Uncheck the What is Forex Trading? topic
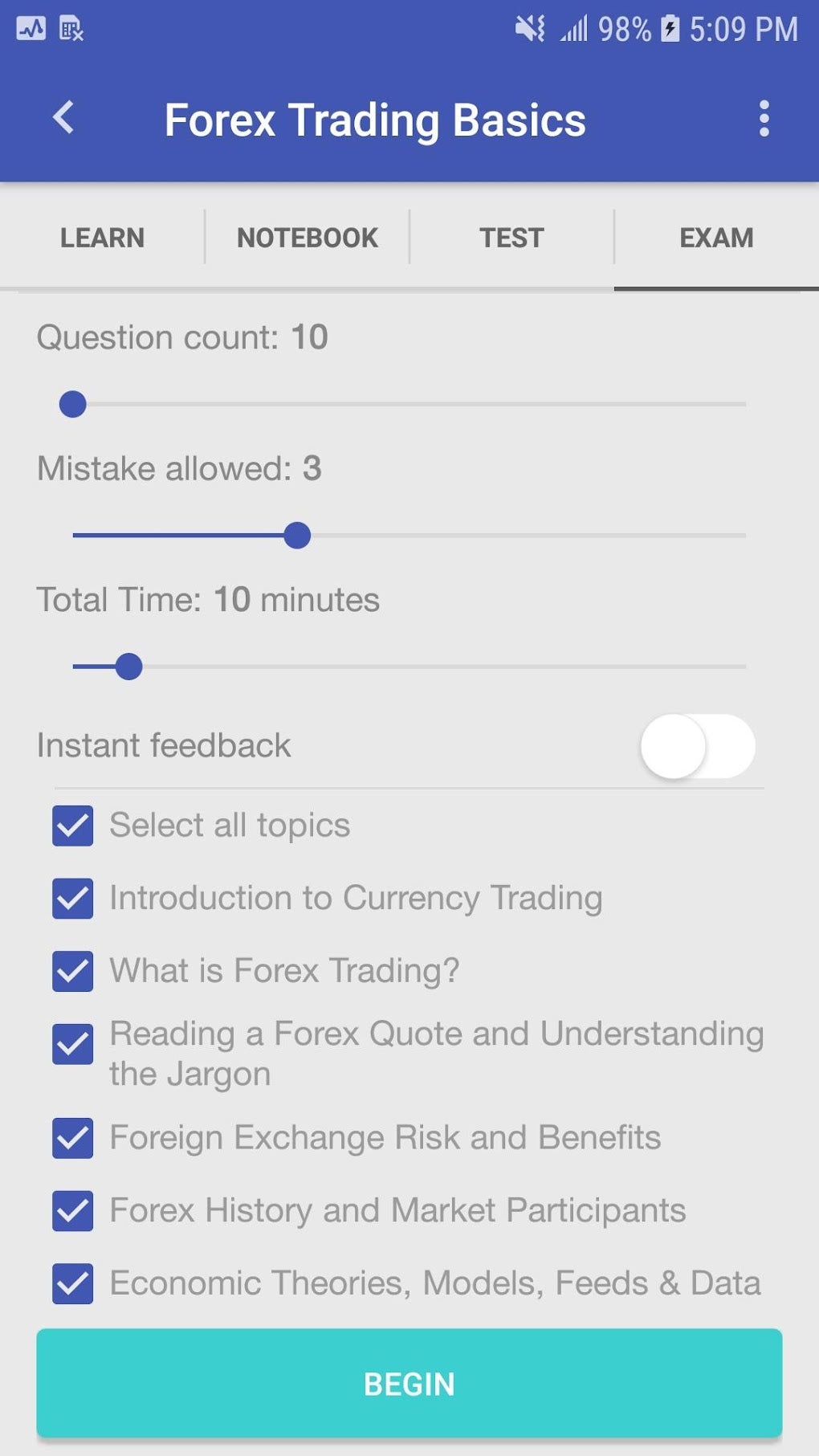 (72, 972)
